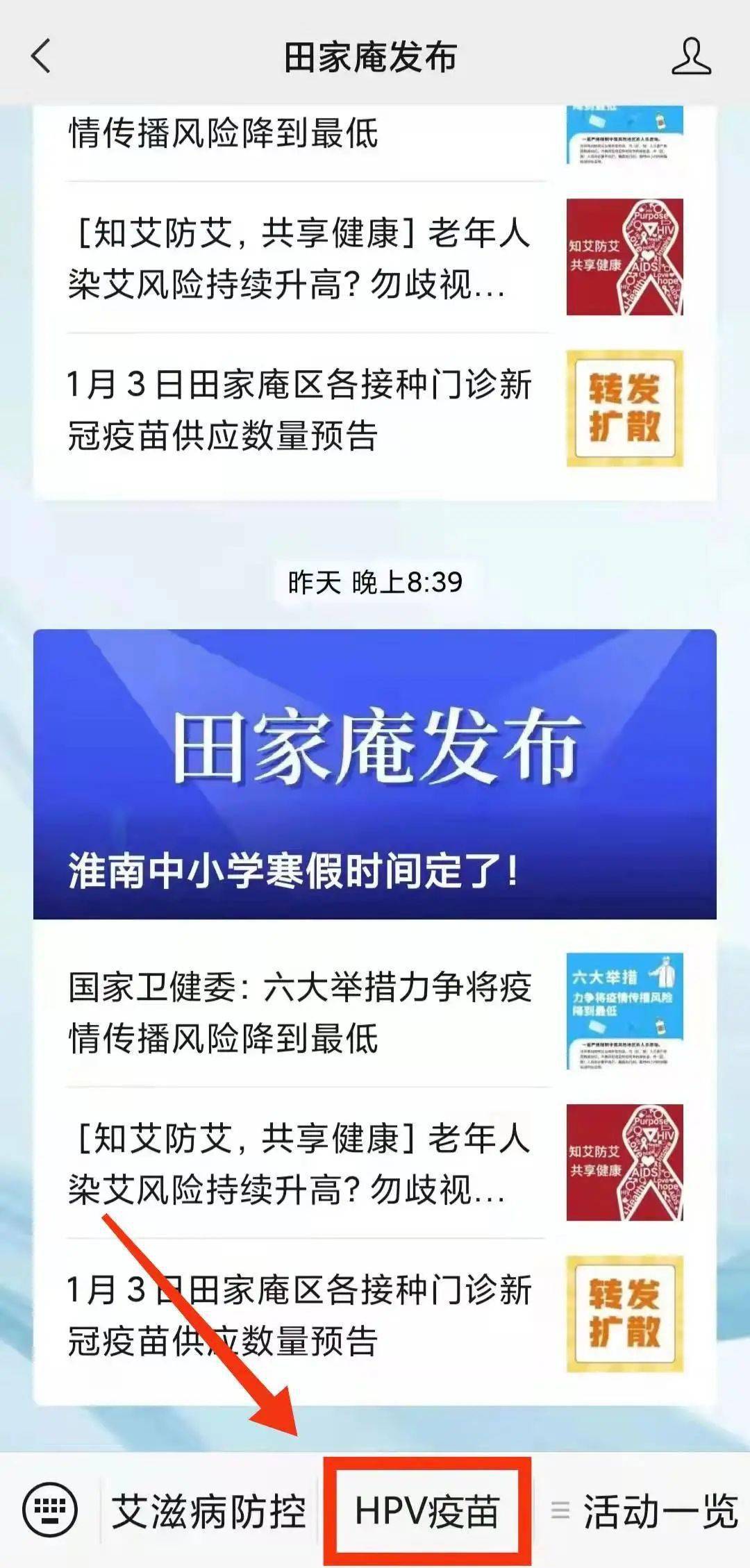
Task: Open lower 知艾防艾 article about the elderly
Action: click(375, 1162)
